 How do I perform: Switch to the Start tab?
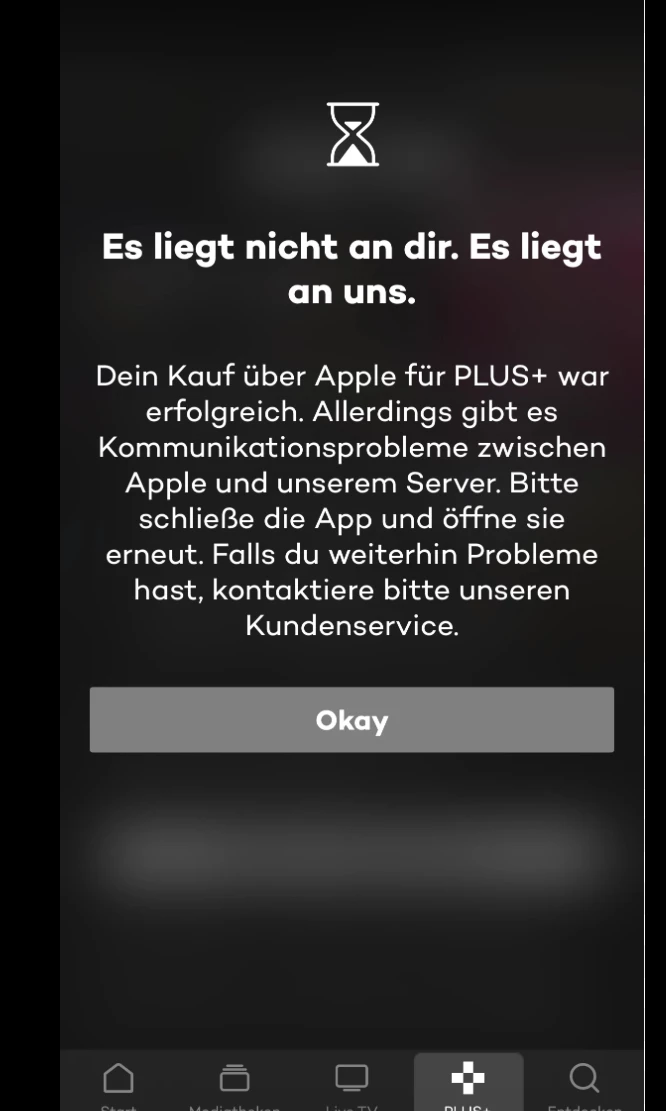pyautogui.click(x=118, y=1082)
